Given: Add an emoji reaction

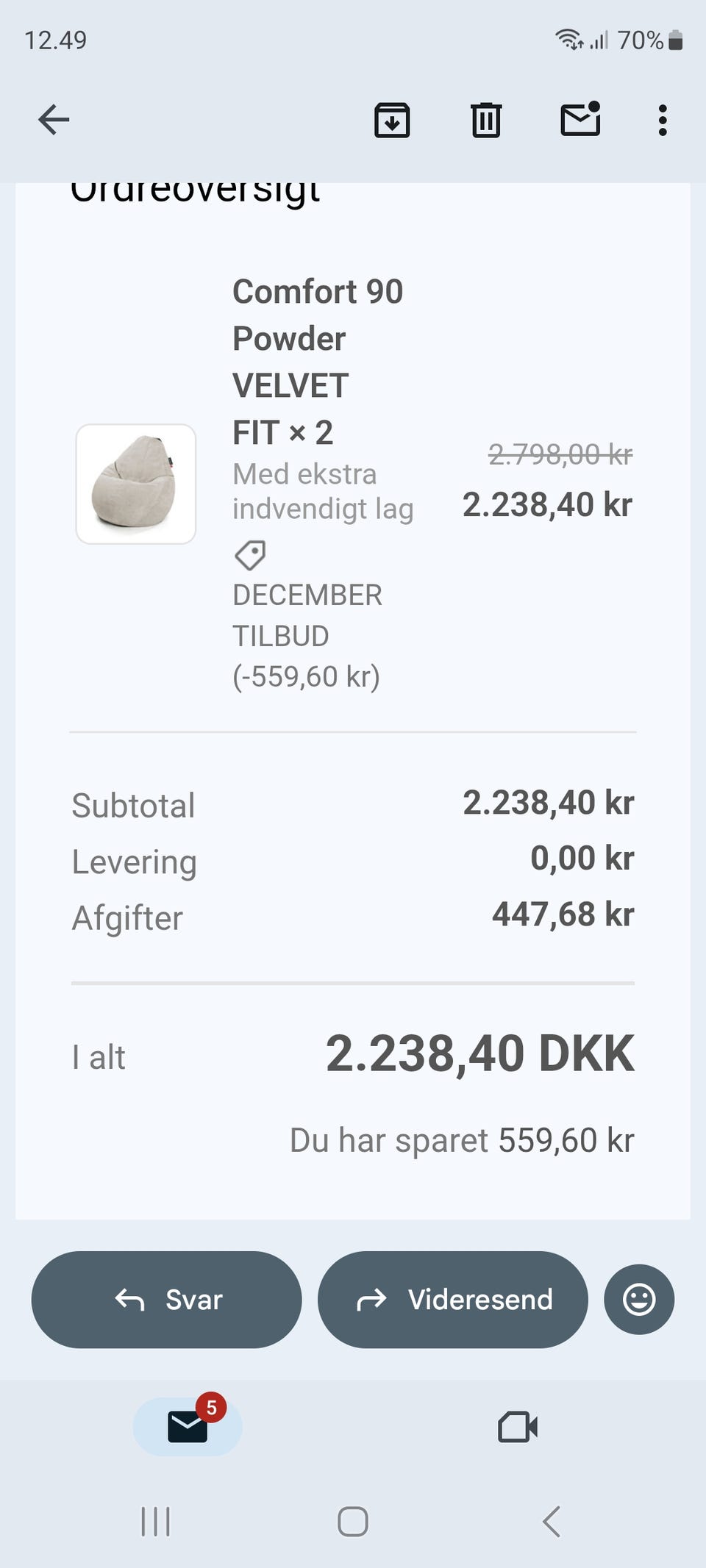Looking at the screenshot, I should 639,1300.
